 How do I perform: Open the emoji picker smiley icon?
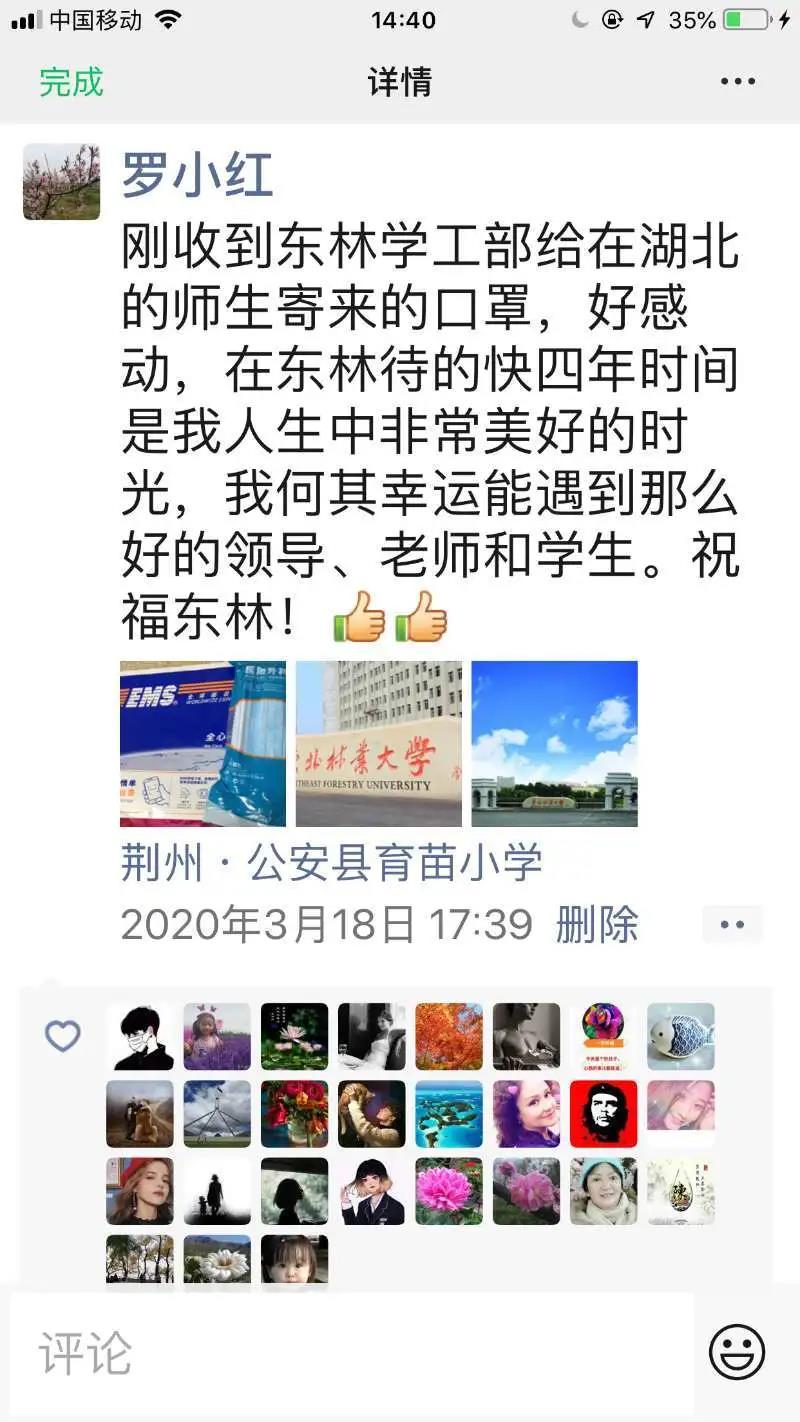(x=737, y=1353)
